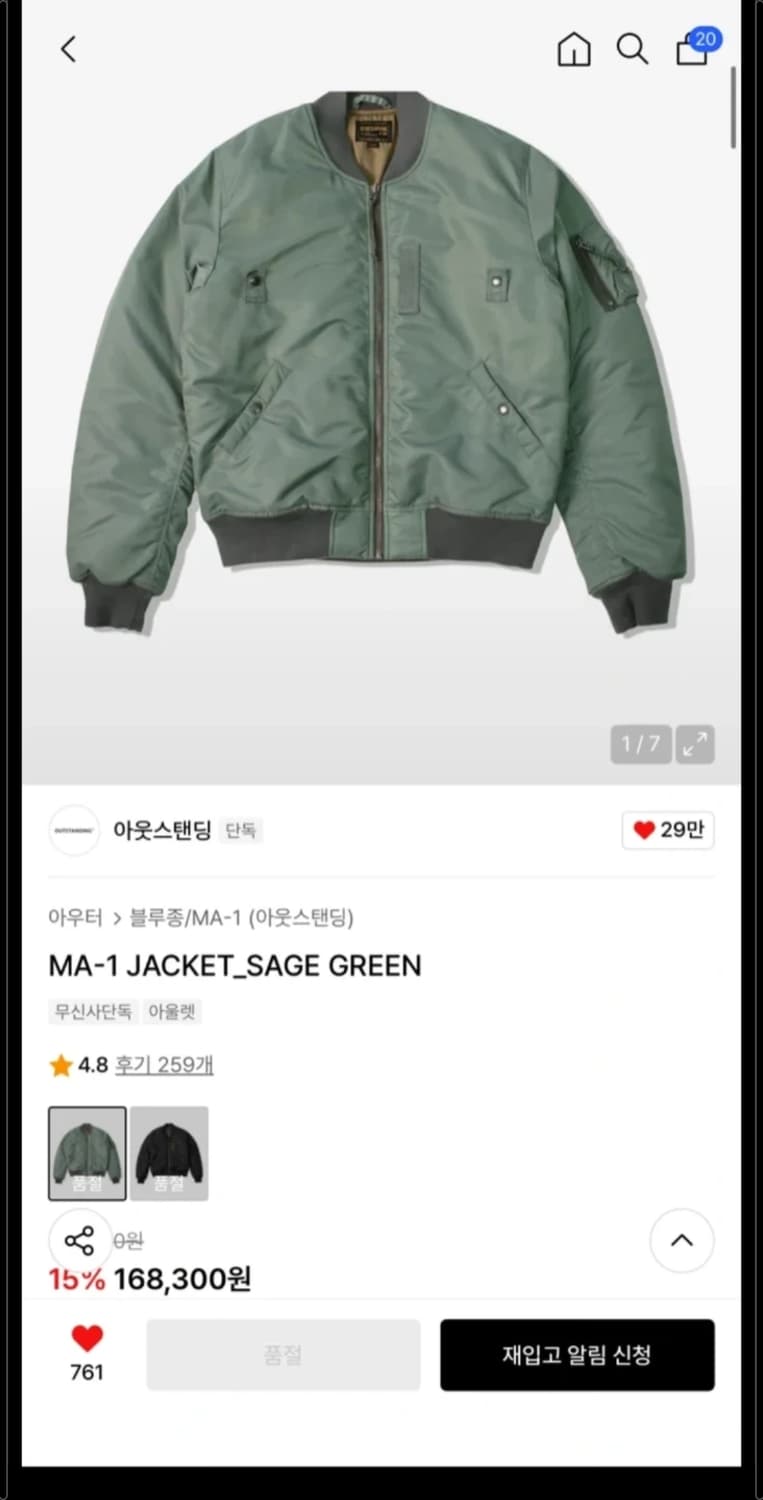763x1500 pixels.
Task: Open the search function
Action: pos(633,48)
